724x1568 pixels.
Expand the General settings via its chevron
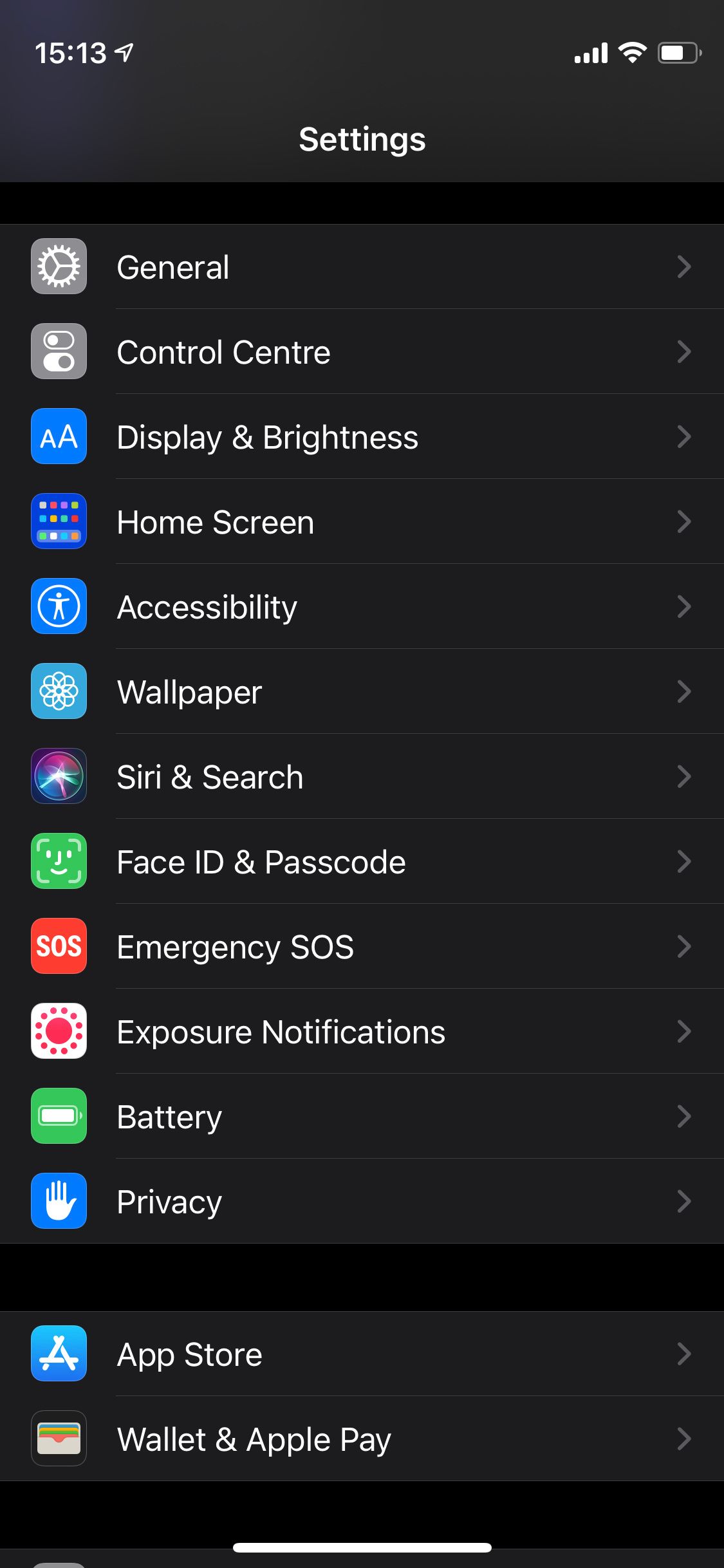click(685, 266)
